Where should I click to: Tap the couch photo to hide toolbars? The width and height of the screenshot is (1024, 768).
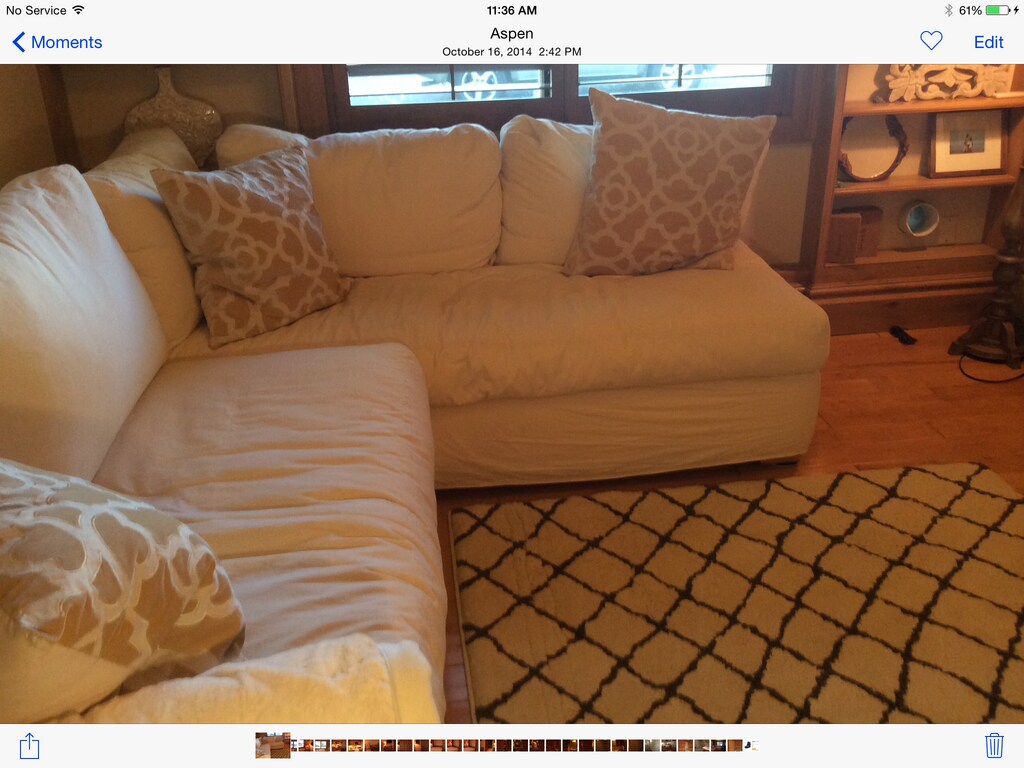[x=512, y=394]
